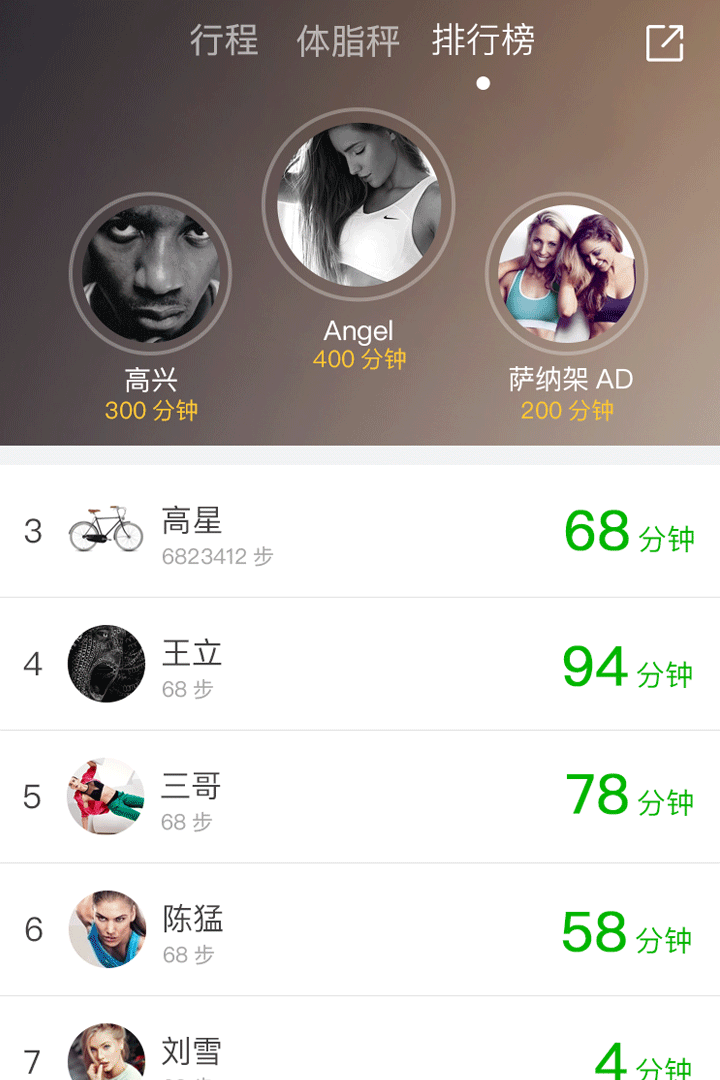Viewport: 720px width, 1080px height.
Task: View 萨纳架 AD's avatar
Action: coord(566,274)
